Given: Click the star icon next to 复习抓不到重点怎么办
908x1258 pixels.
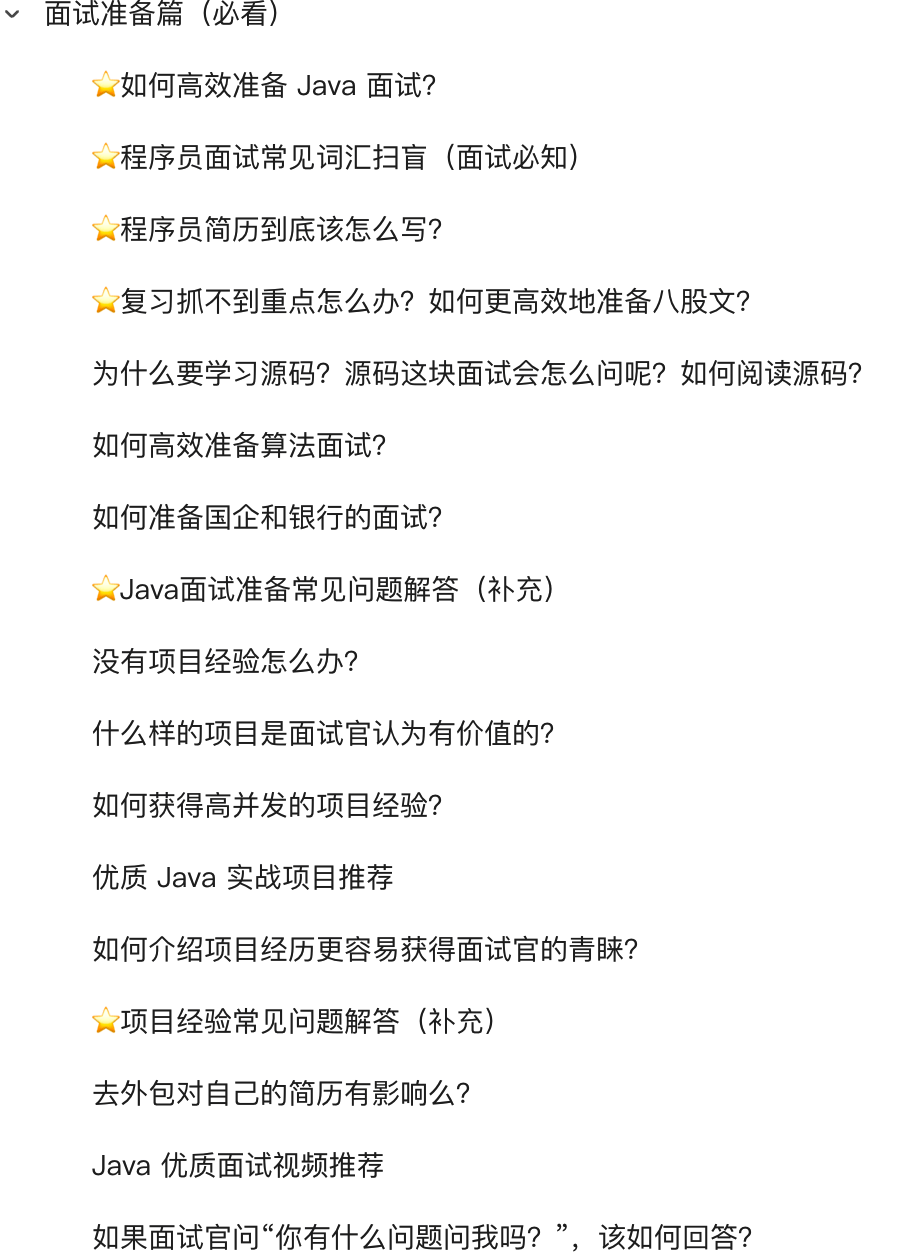Looking at the screenshot, I should pos(104,302).
